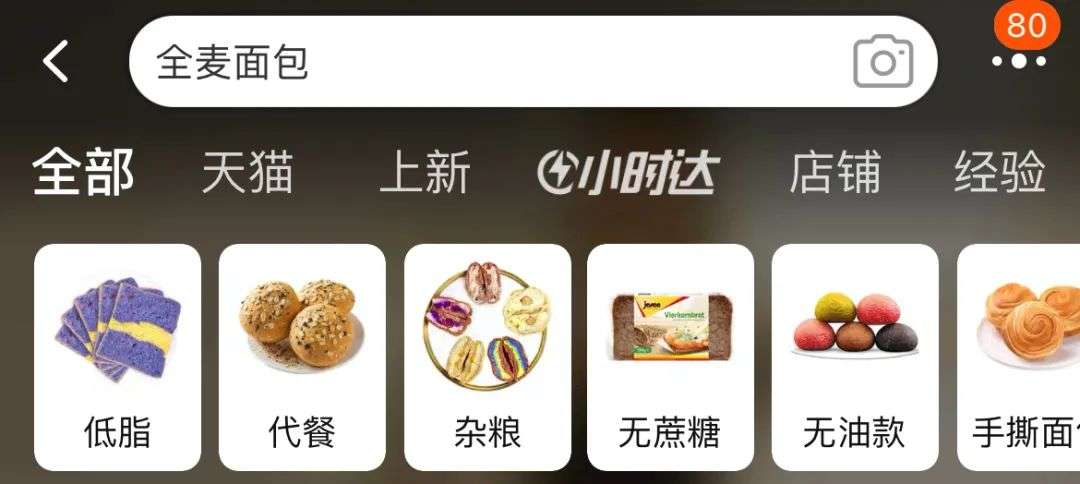Screen dimensions: 1080x484
Task: Switch to the 店铺 tab
Action: click(x=835, y=173)
